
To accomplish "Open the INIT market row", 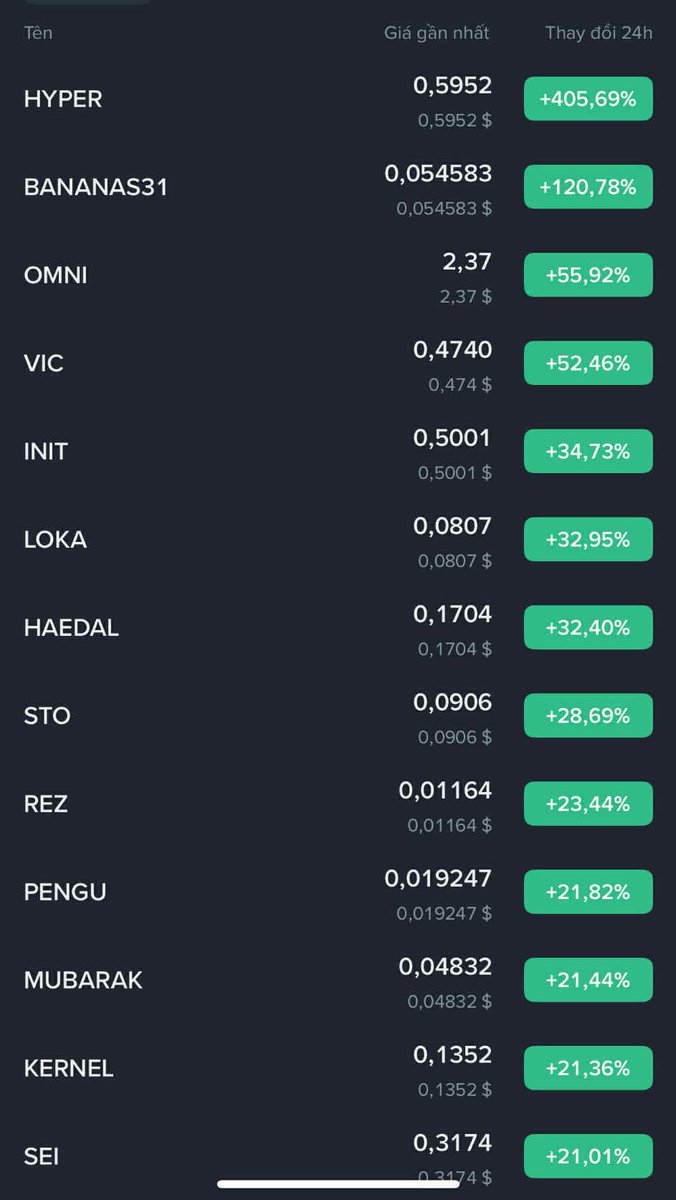I will pos(46,451).
